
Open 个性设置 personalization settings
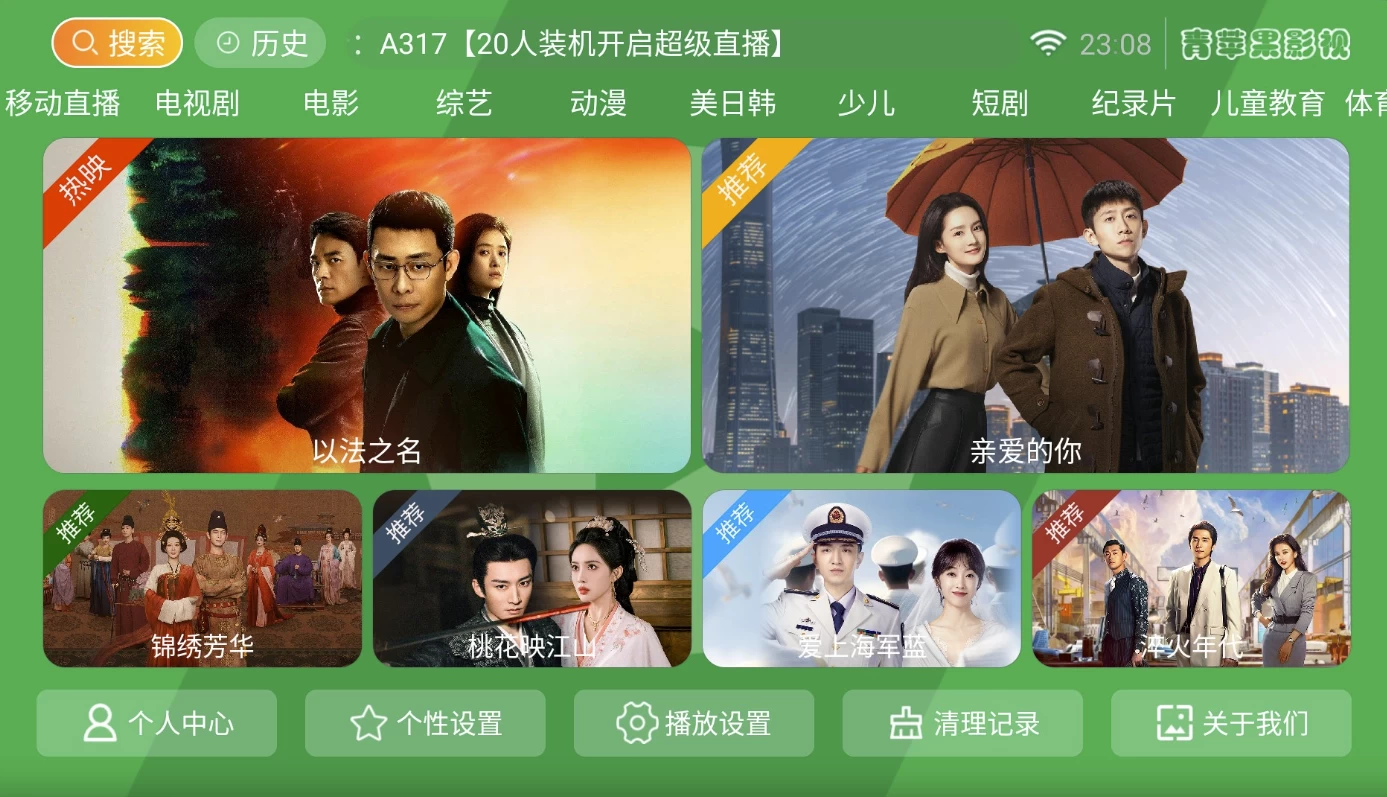click(x=425, y=723)
